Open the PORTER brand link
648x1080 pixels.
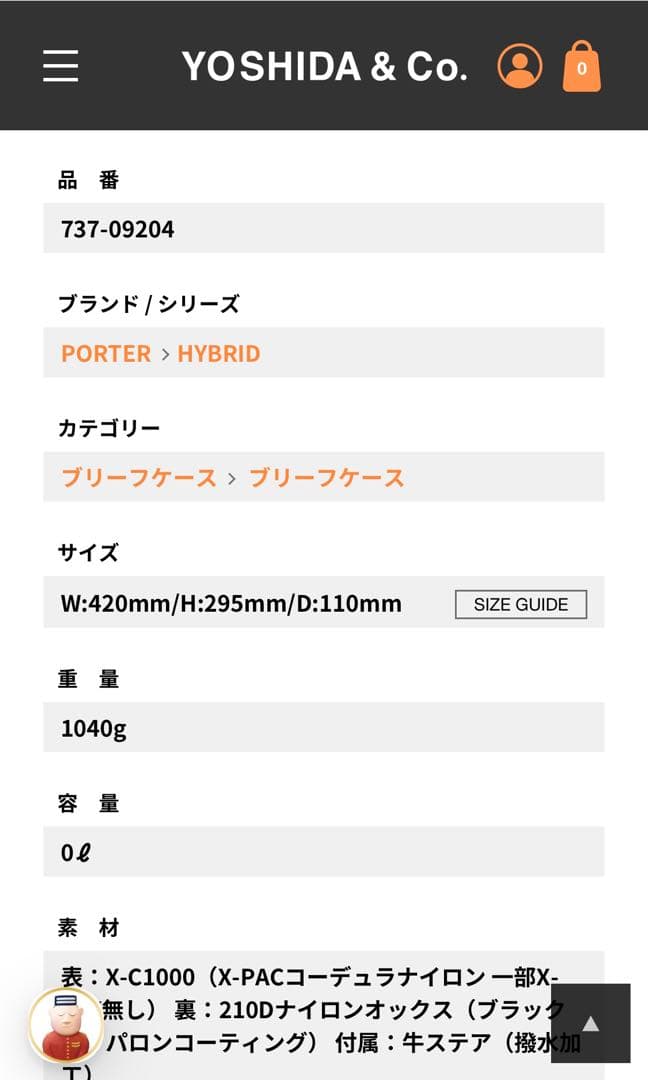click(106, 353)
